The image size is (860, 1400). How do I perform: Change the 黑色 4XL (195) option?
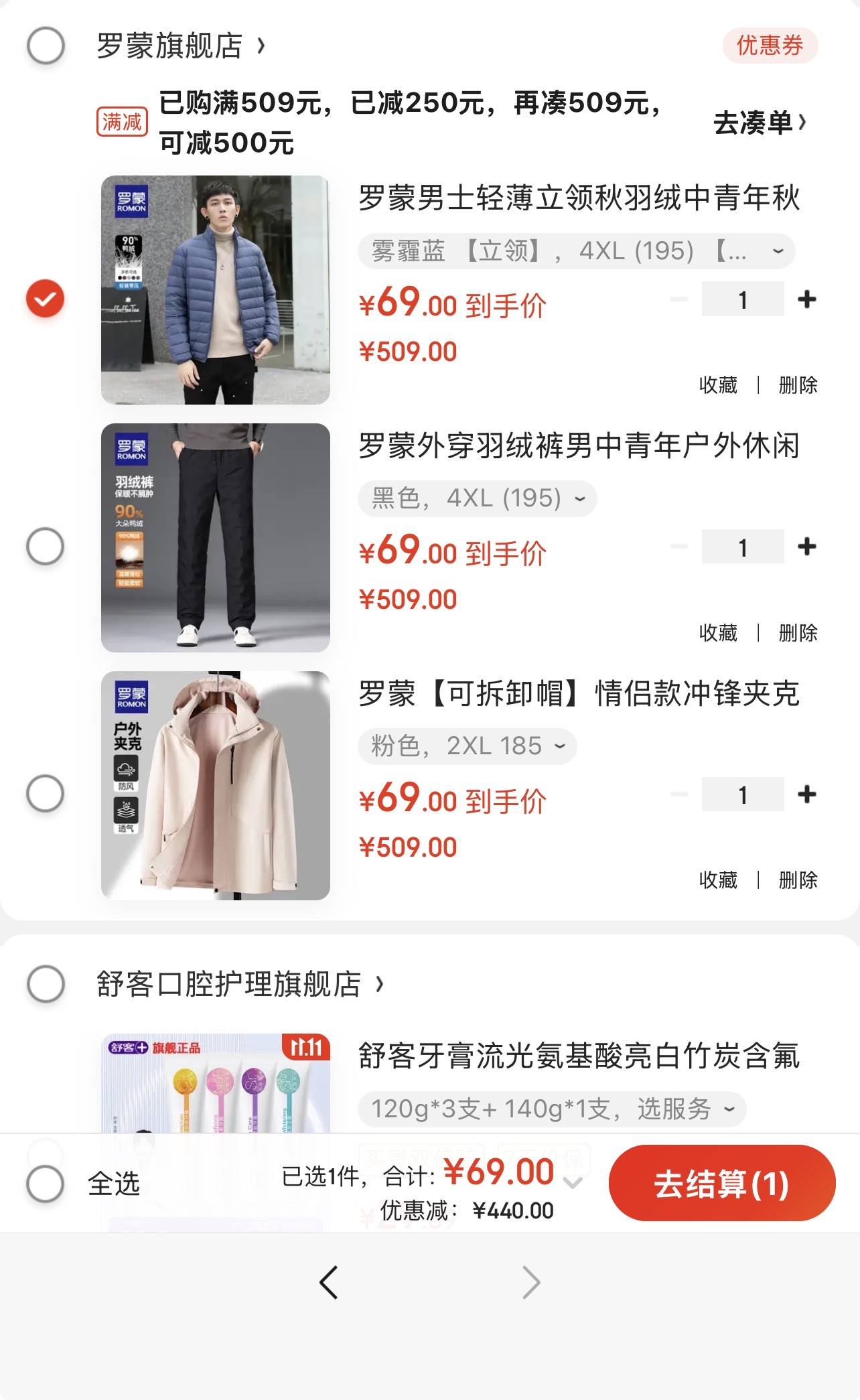[x=477, y=498]
